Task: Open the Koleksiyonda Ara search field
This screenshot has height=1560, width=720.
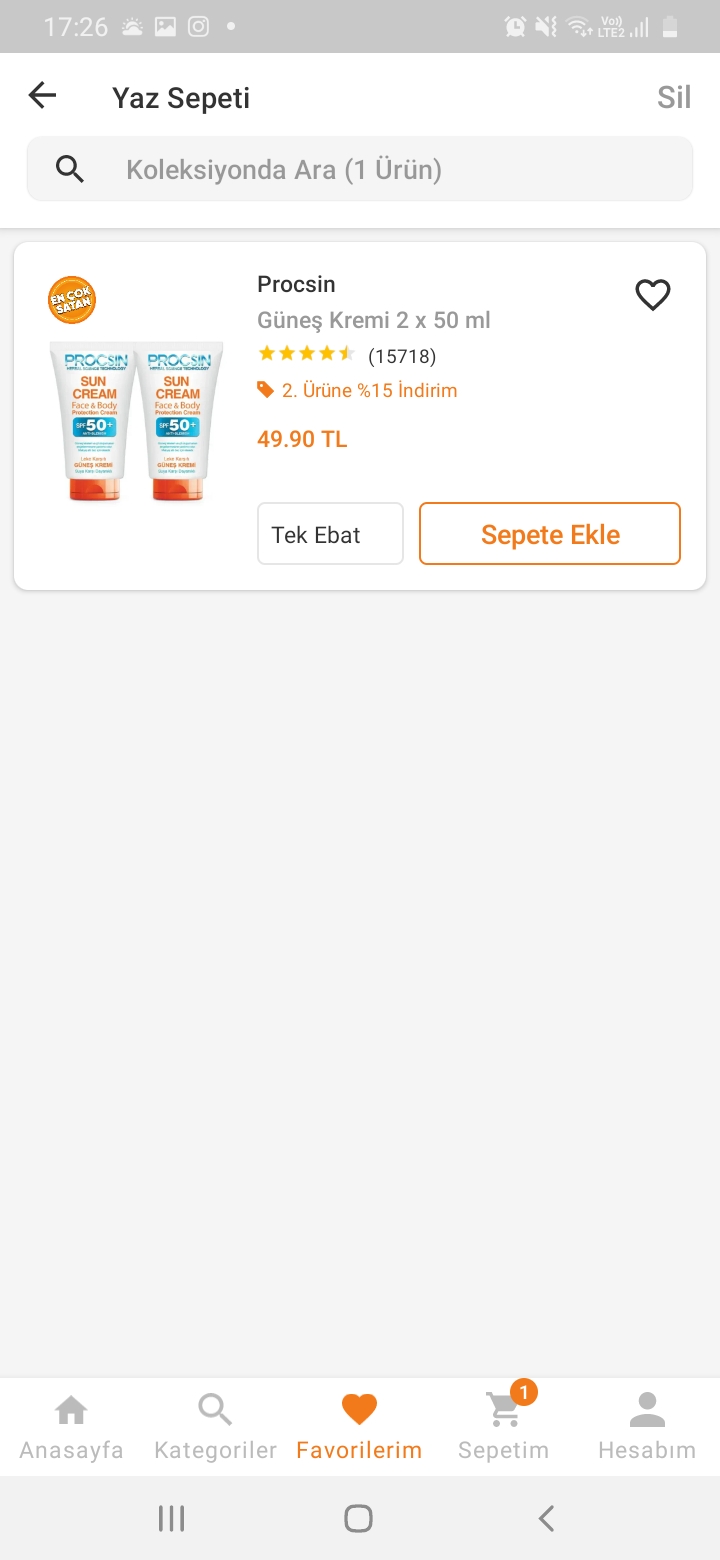Action: point(360,169)
